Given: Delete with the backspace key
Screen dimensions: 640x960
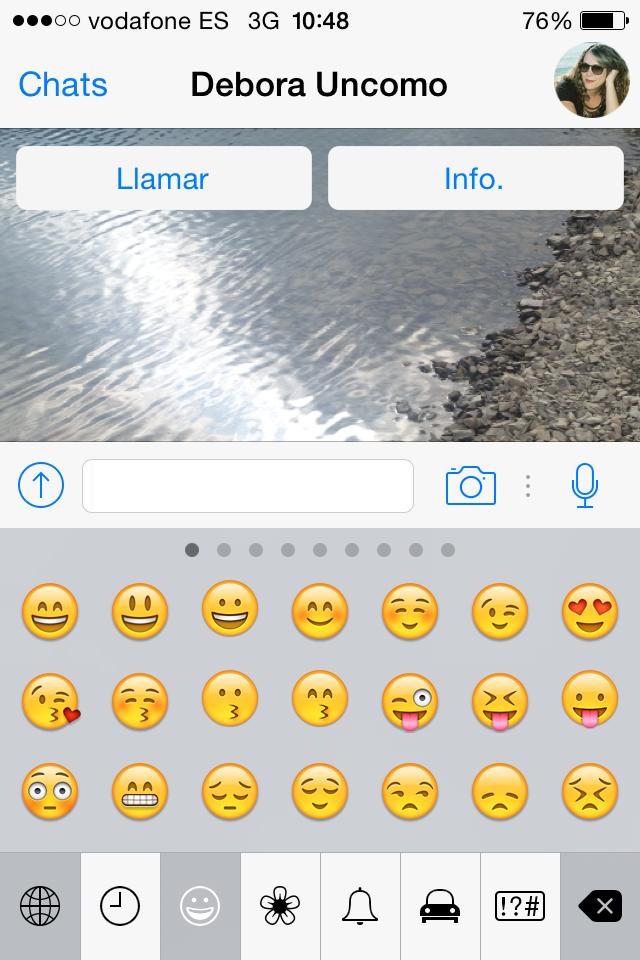Looking at the screenshot, I should (x=600, y=906).
